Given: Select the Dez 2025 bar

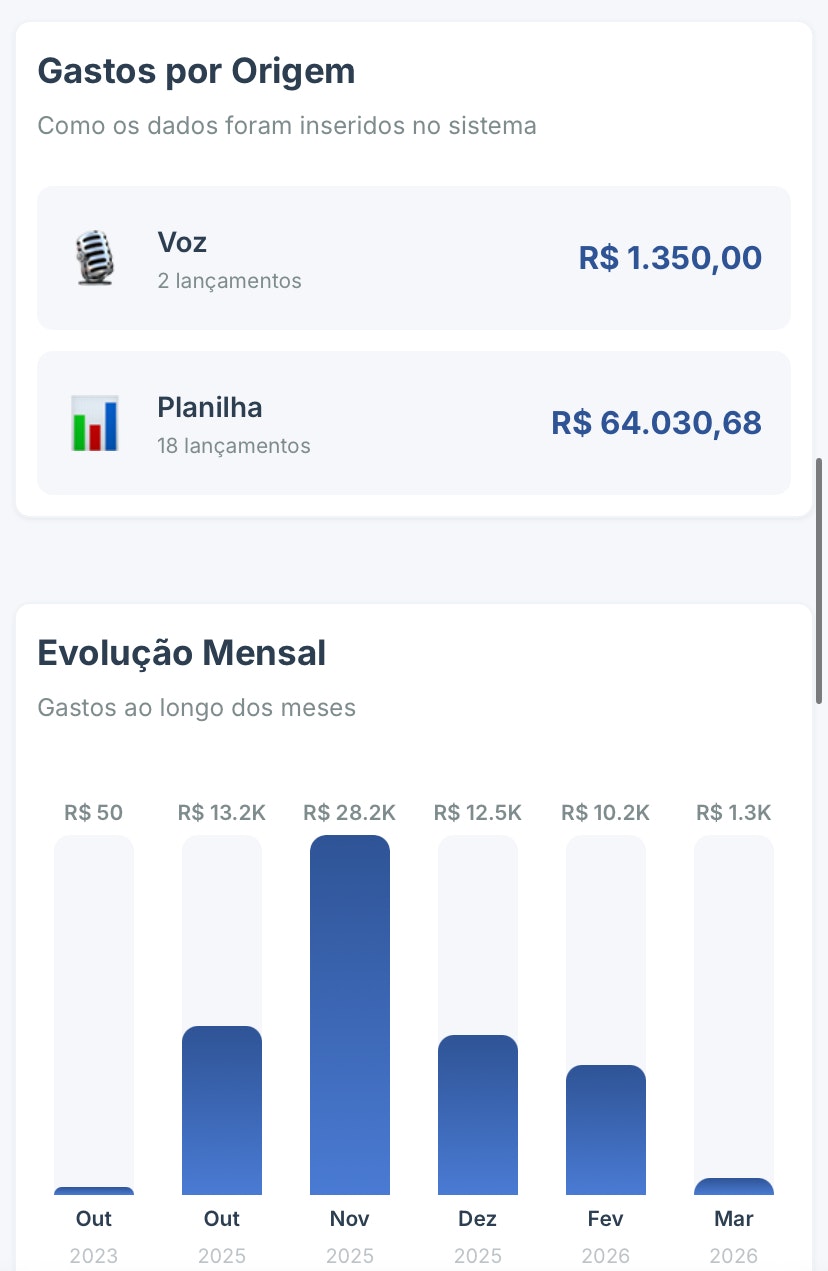Looking at the screenshot, I should tap(478, 1114).
